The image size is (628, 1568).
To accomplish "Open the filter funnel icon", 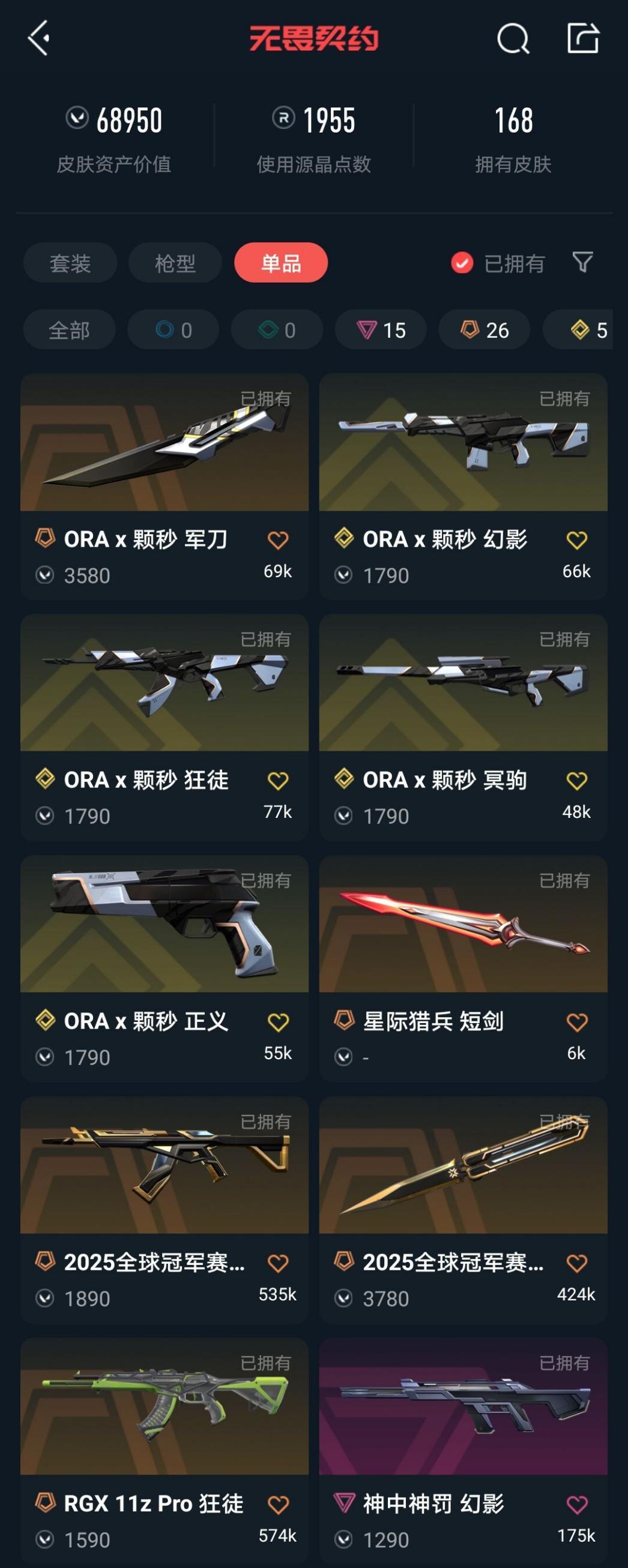I will [582, 262].
